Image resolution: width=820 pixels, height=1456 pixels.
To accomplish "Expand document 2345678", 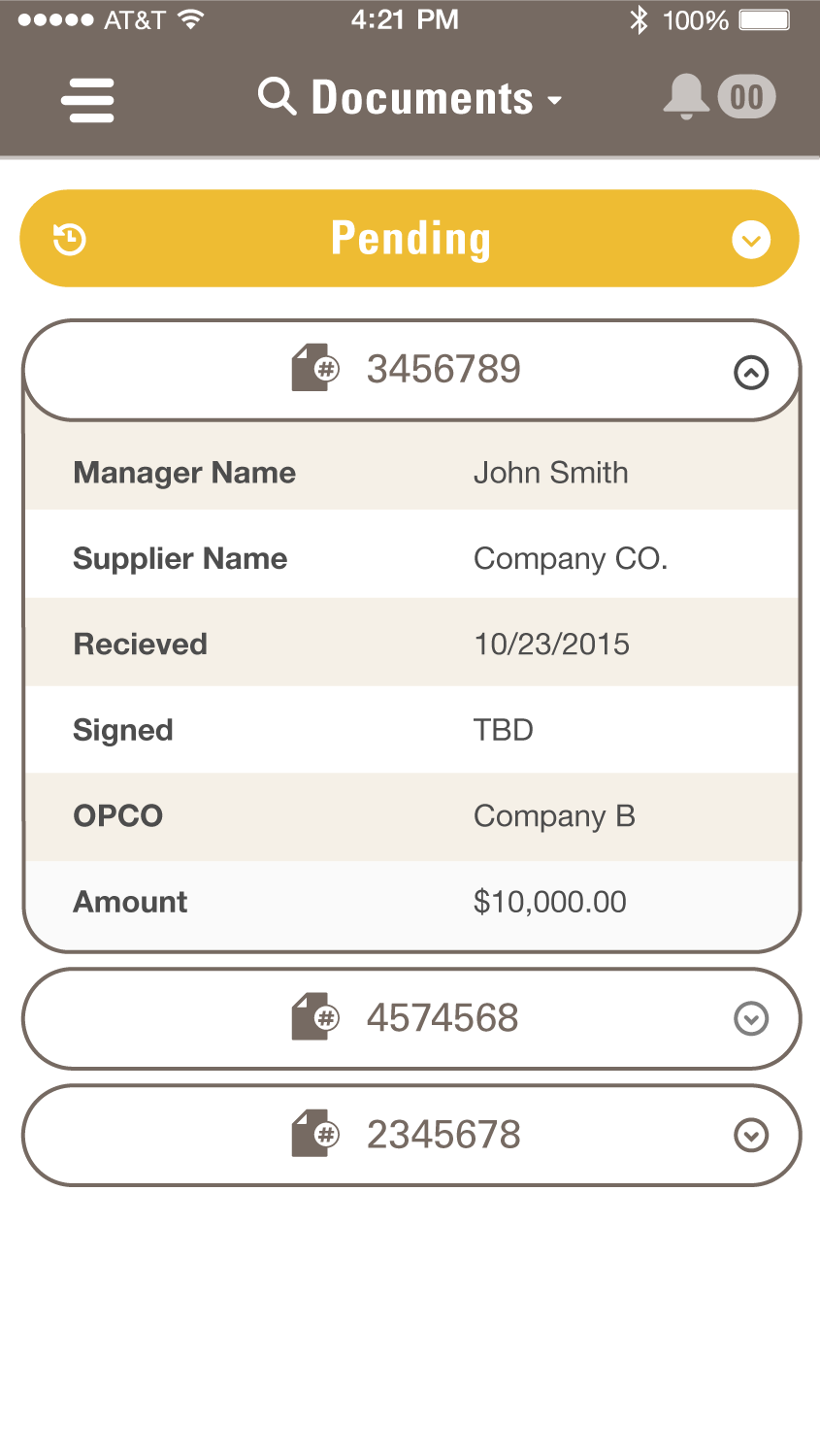I will point(751,1136).
